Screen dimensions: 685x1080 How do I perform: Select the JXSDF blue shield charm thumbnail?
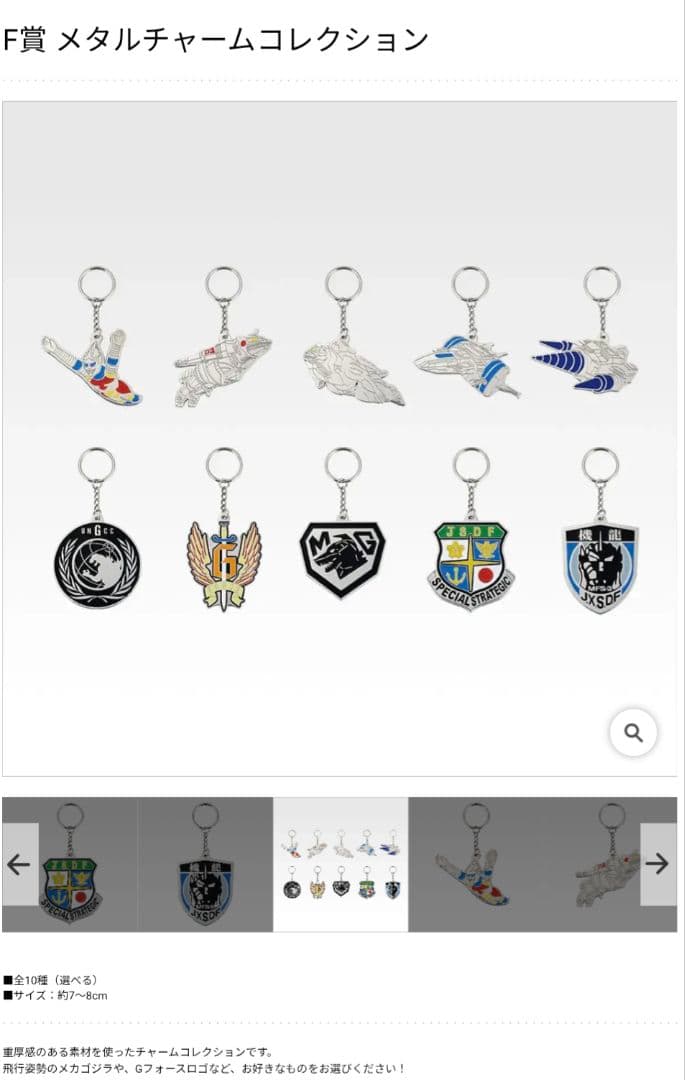coord(205,865)
